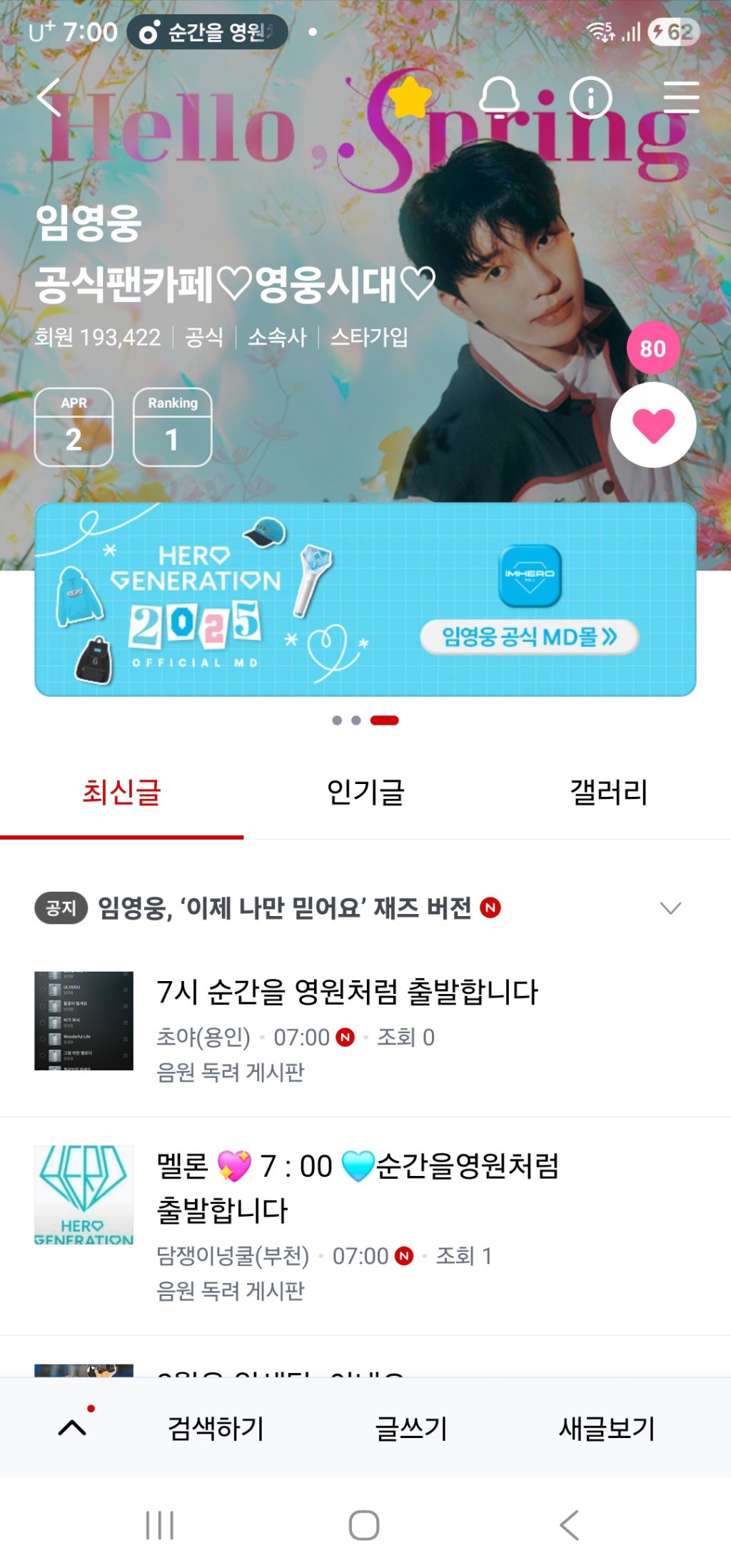Switch to the 인기글 tab
The width and height of the screenshot is (731, 1568).
point(365,793)
